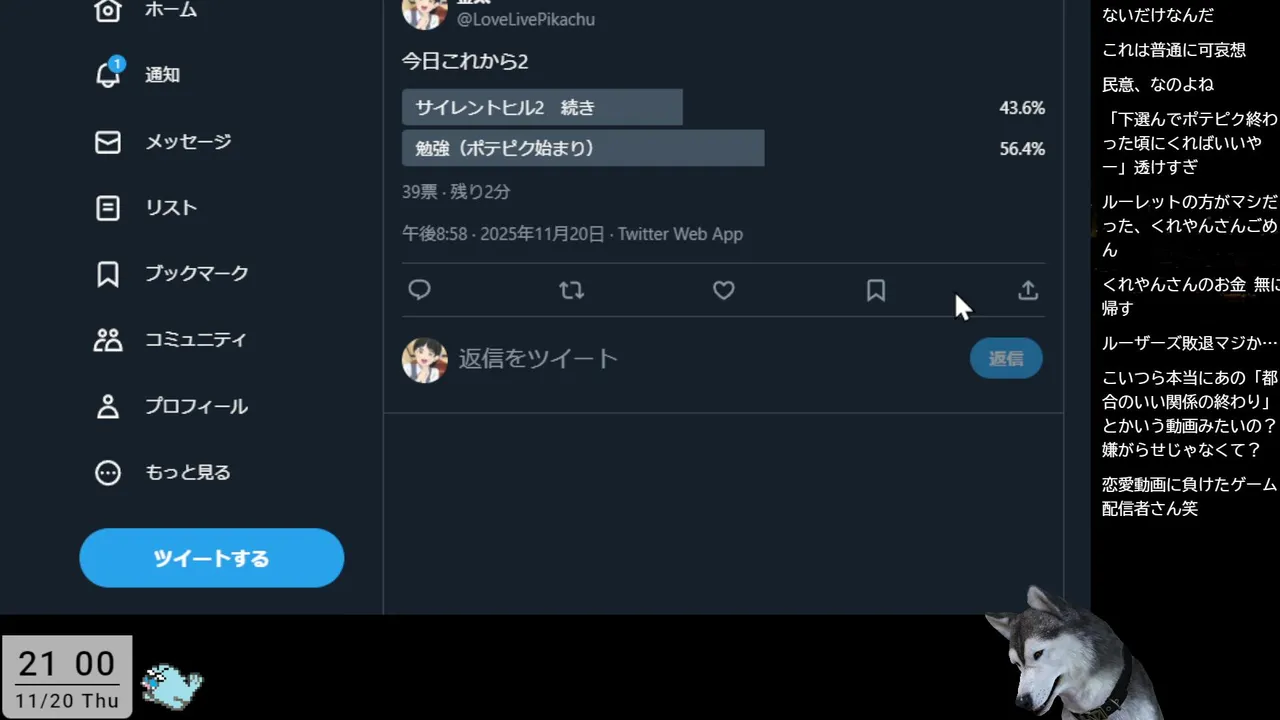Retweet the 今日これから2 poll
The image size is (1280, 720).
coord(571,290)
